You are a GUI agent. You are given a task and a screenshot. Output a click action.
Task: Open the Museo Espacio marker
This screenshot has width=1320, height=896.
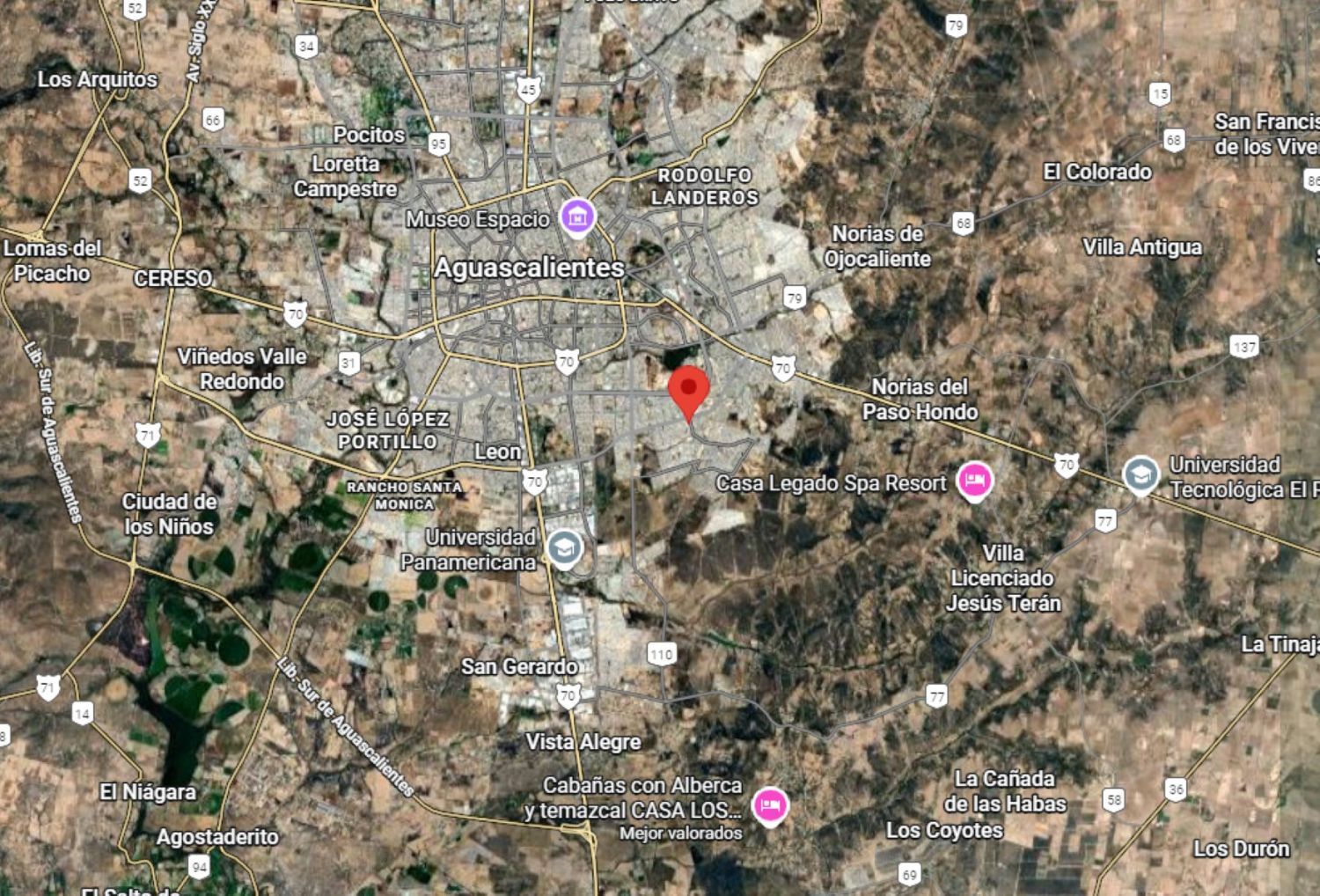click(x=577, y=216)
